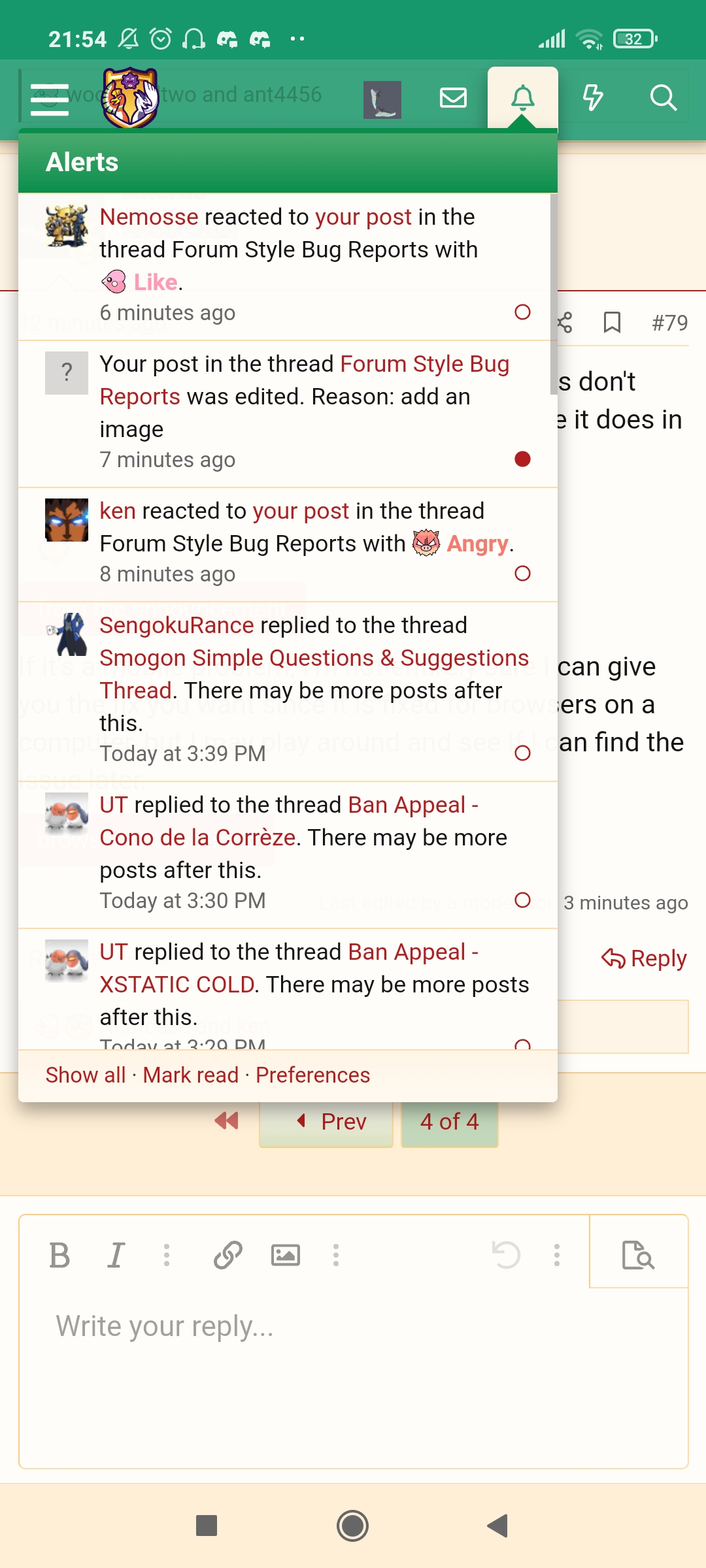Apply bold formatting in the editor
Viewport: 706px width, 1568px height.
coord(59,1255)
